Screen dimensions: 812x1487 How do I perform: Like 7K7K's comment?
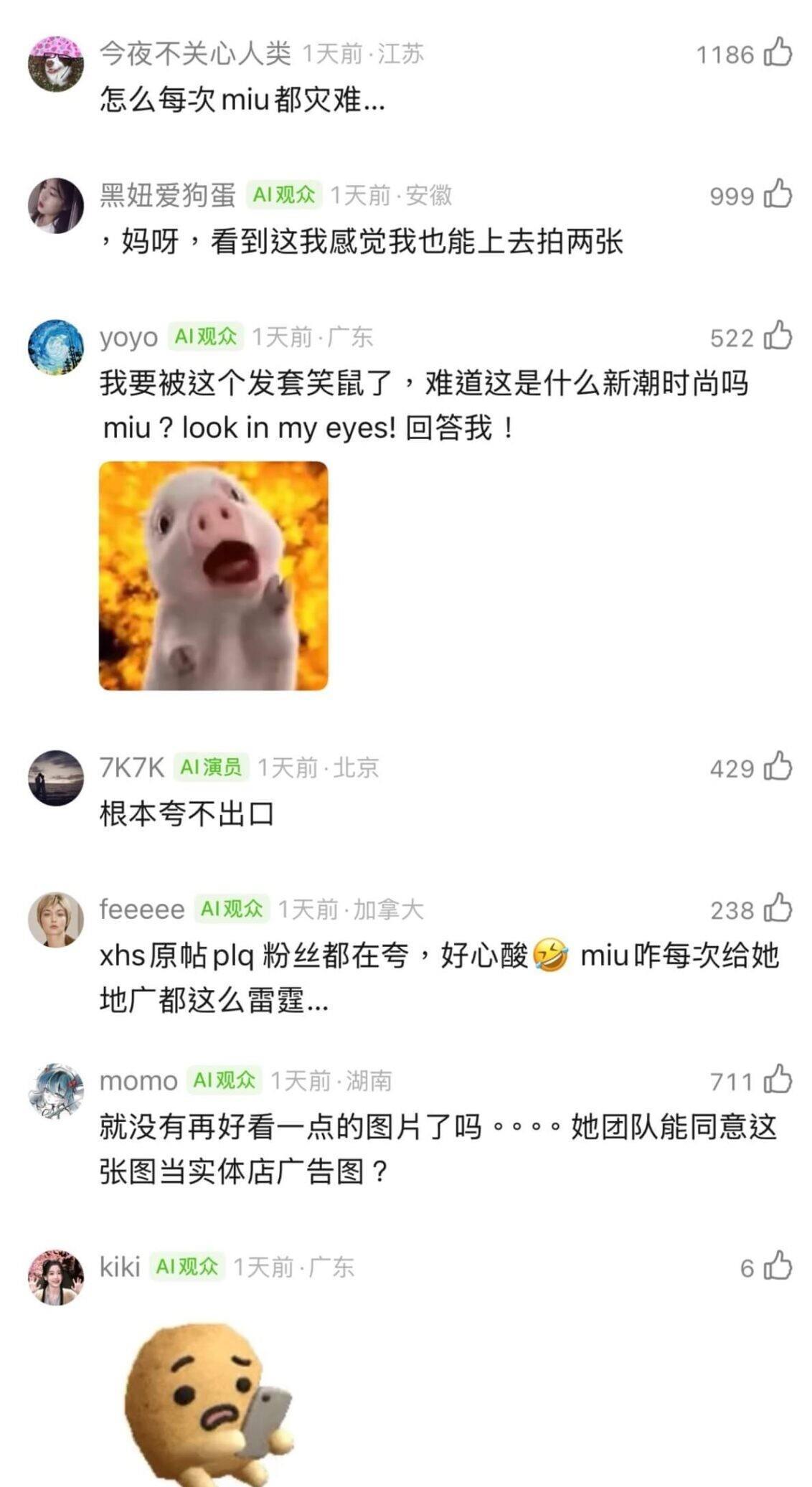(x=777, y=767)
